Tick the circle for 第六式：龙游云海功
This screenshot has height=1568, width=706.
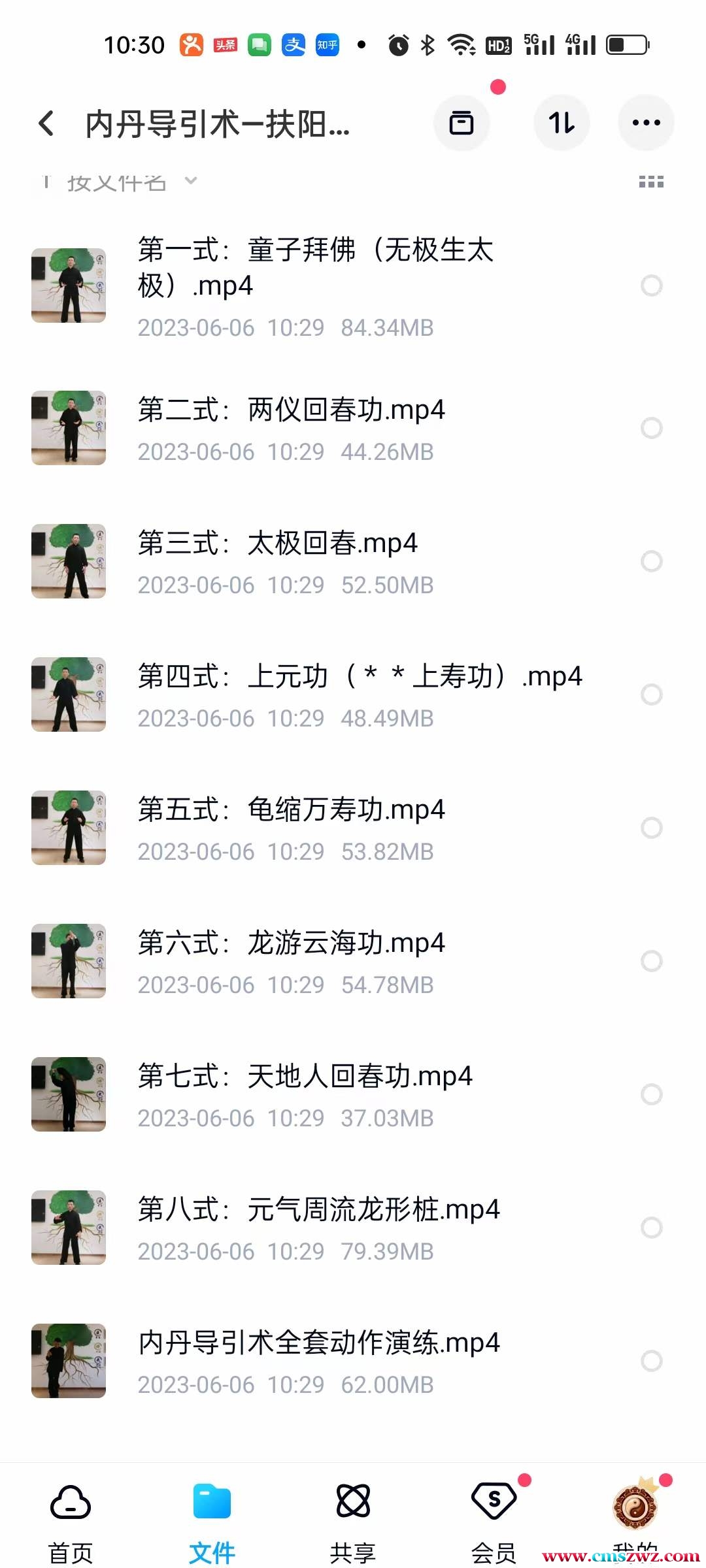coord(651,961)
